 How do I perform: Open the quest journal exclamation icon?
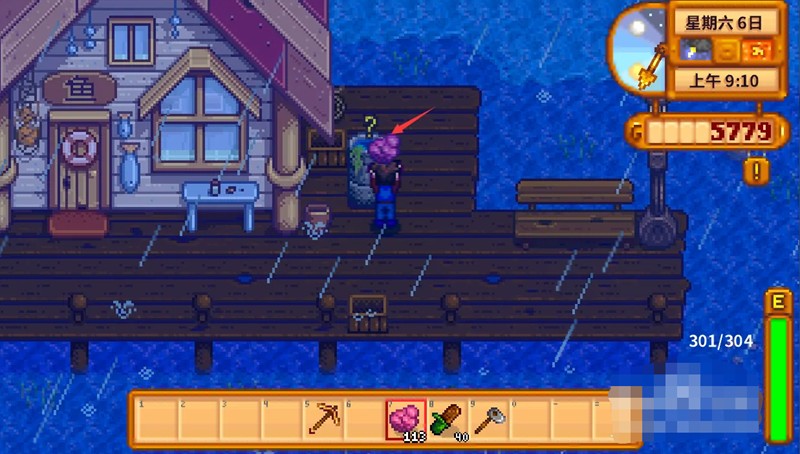point(757,172)
